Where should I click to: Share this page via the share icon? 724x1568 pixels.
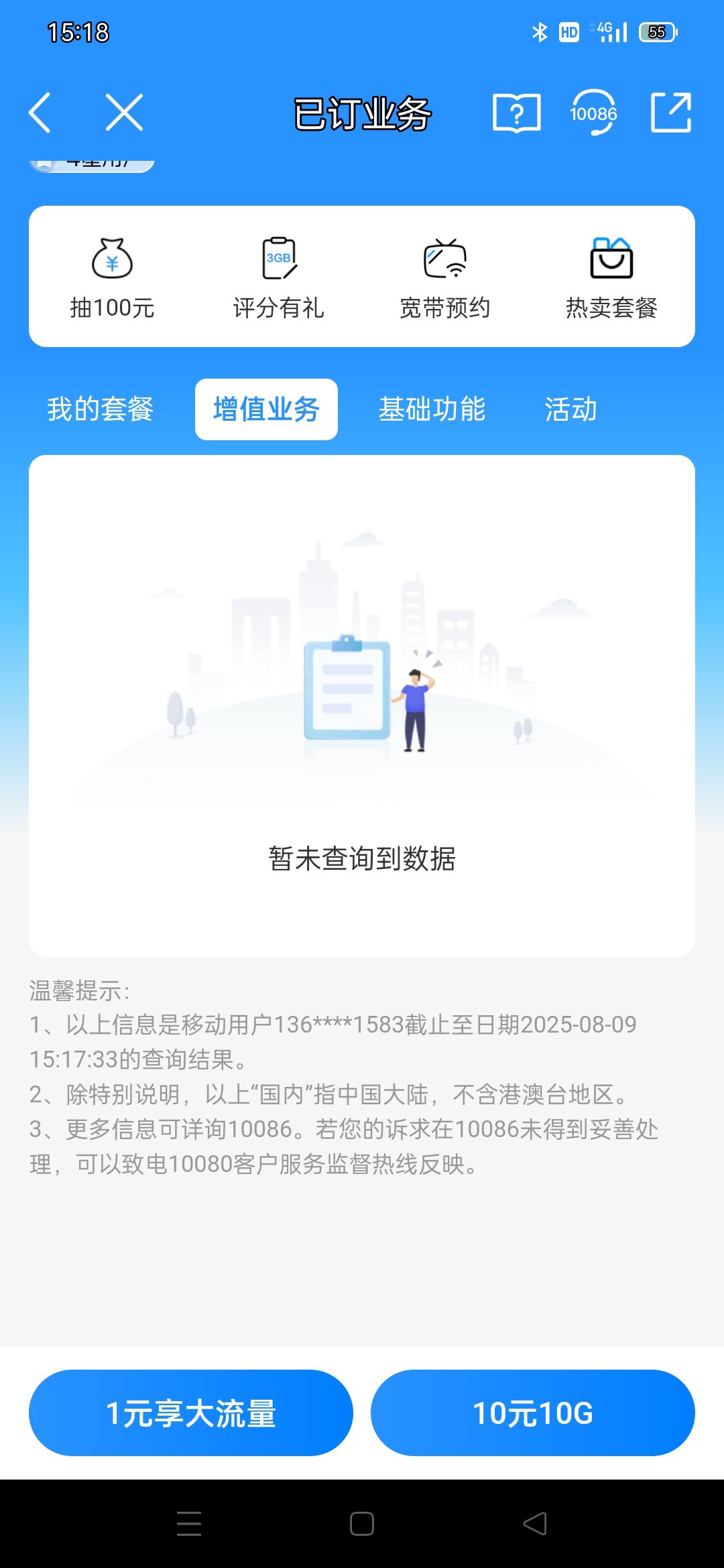click(x=671, y=113)
